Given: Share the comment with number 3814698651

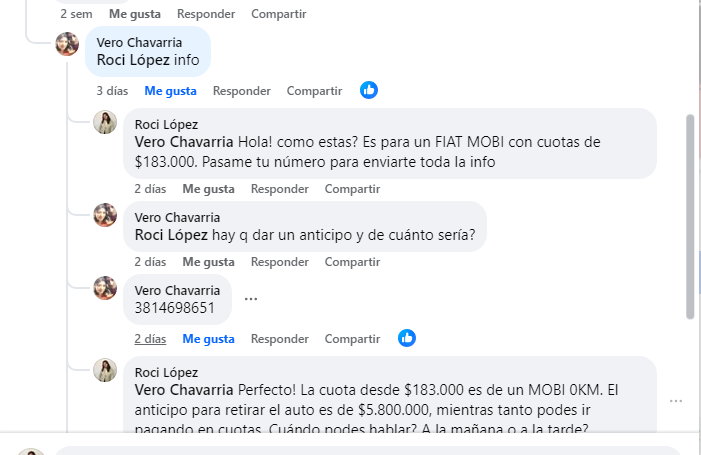Looking at the screenshot, I should pyautogui.click(x=352, y=338).
